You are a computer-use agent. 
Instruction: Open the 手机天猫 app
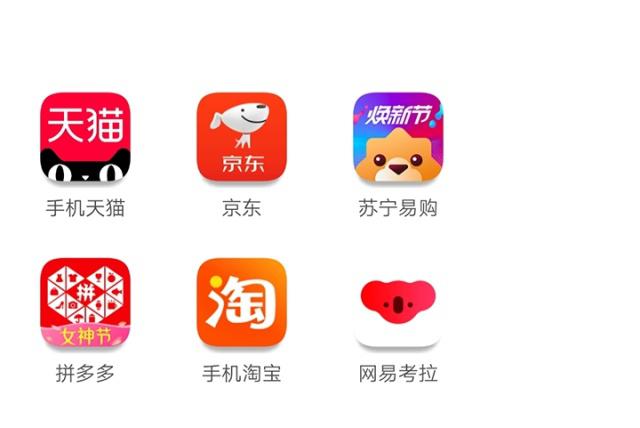tap(85, 138)
